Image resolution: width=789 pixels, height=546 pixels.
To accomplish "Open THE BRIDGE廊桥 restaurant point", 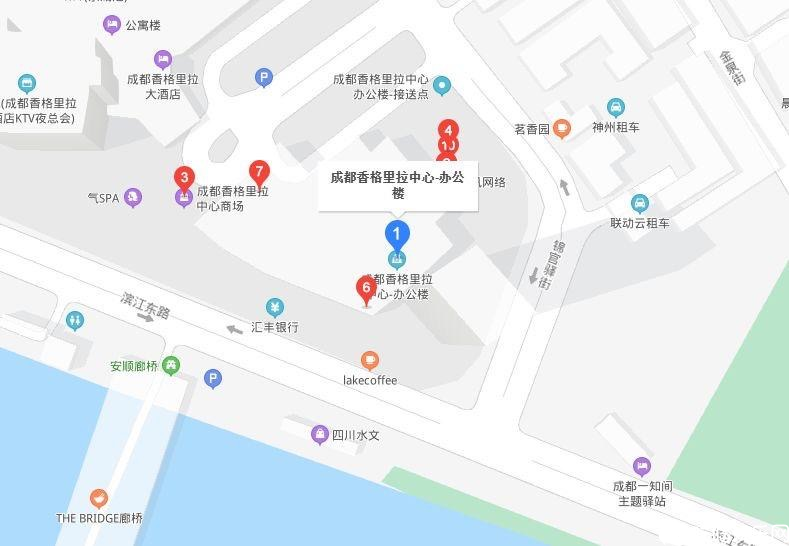I will point(98,498).
